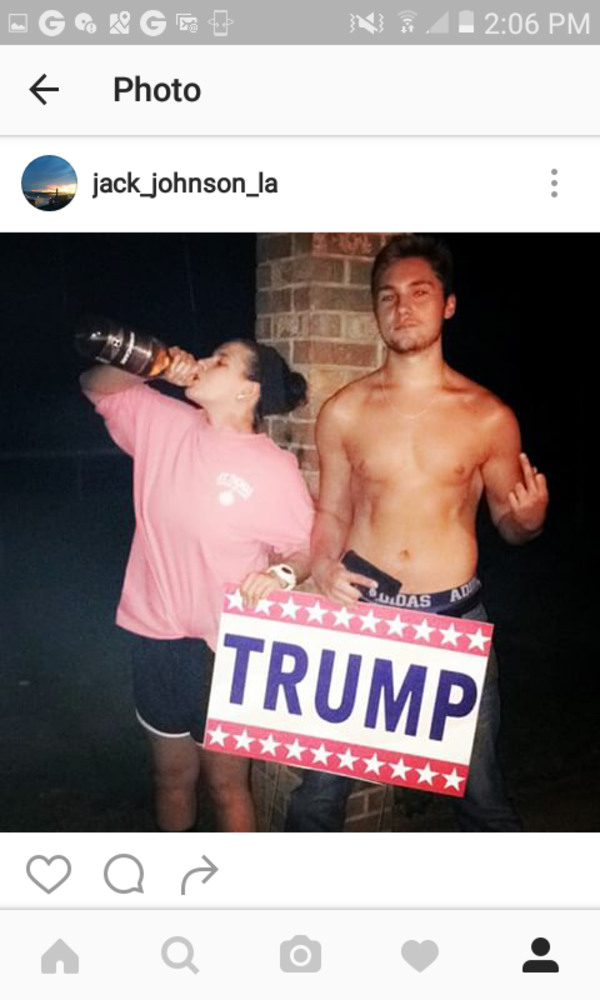Image resolution: width=600 pixels, height=1000 pixels.
Task: Switch to the Activity heart tab
Action: (x=420, y=955)
